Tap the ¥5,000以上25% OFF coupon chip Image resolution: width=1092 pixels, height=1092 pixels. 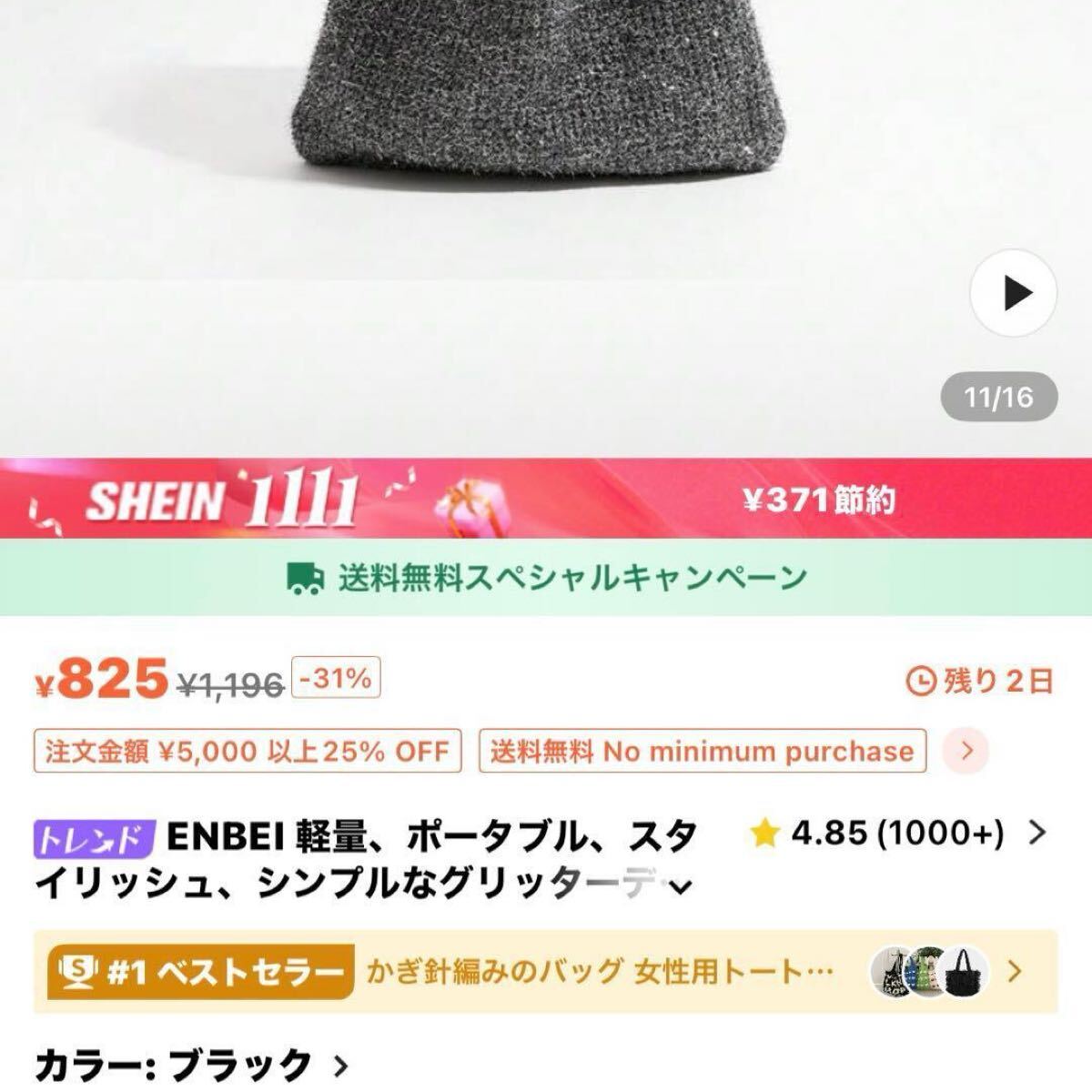[x=248, y=752]
